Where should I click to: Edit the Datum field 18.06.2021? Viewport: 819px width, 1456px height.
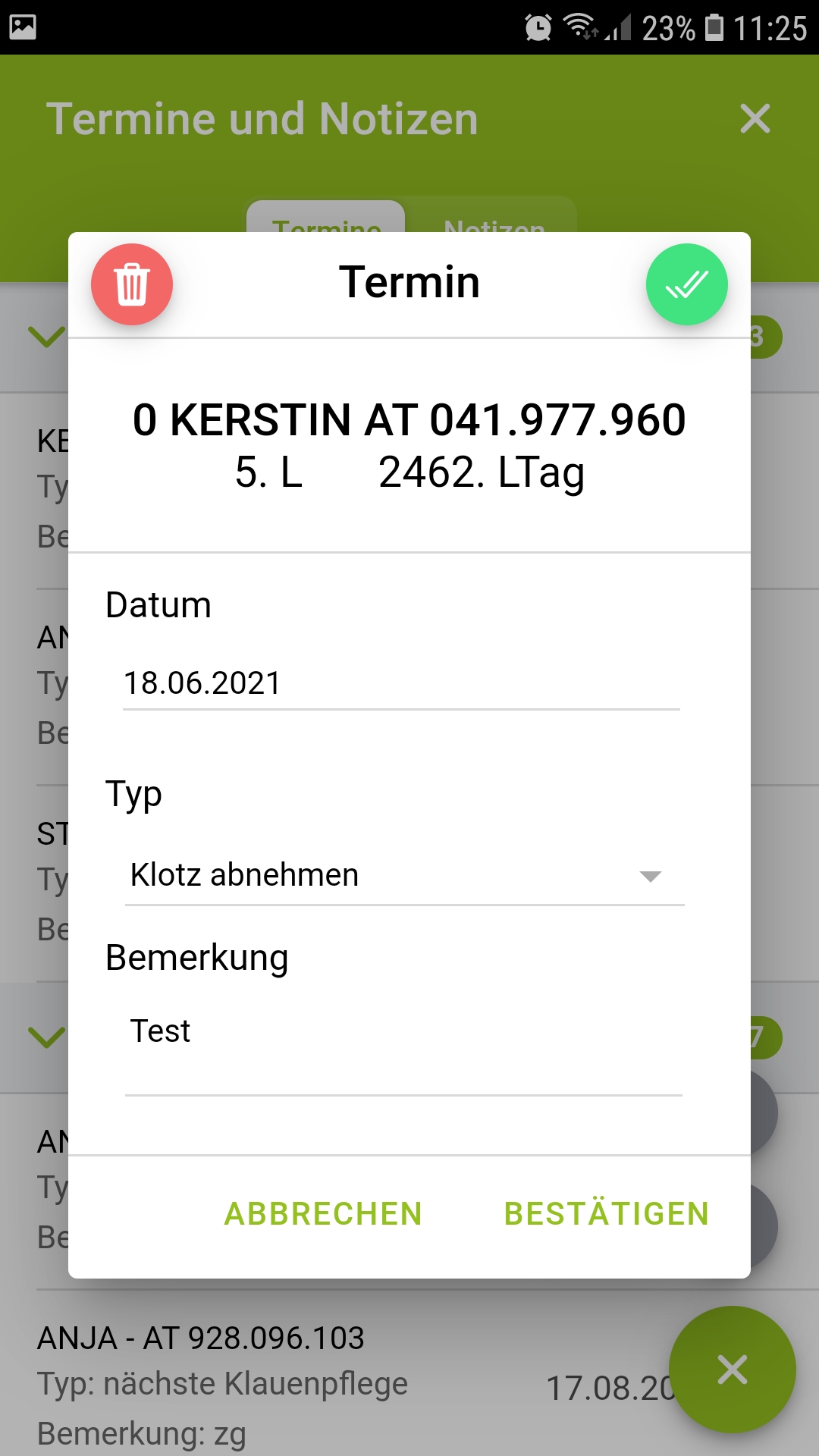coord(400,683)
